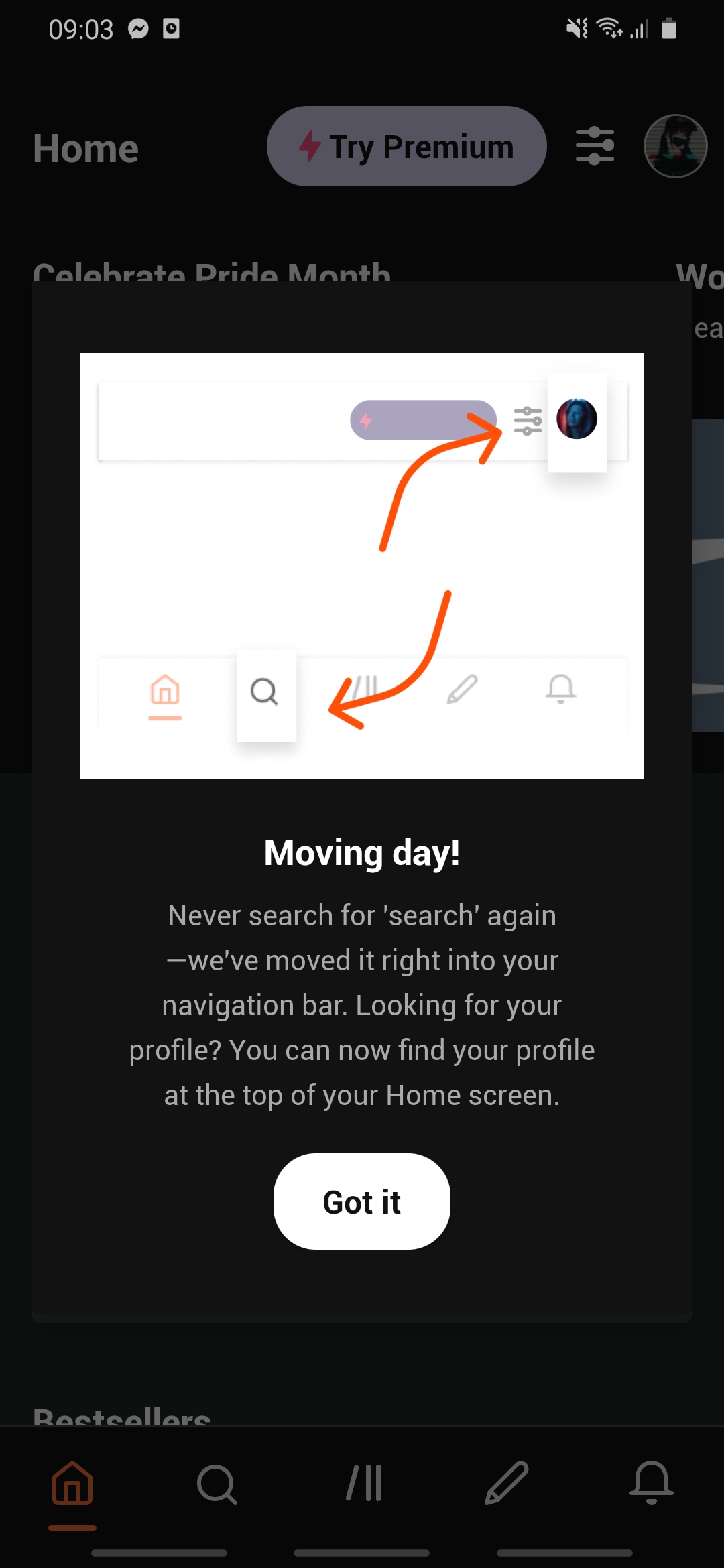The width and height of the screenshot is (724, 1568).
Task: Open your Library from the bottom bar
Action: point(362,1482)
